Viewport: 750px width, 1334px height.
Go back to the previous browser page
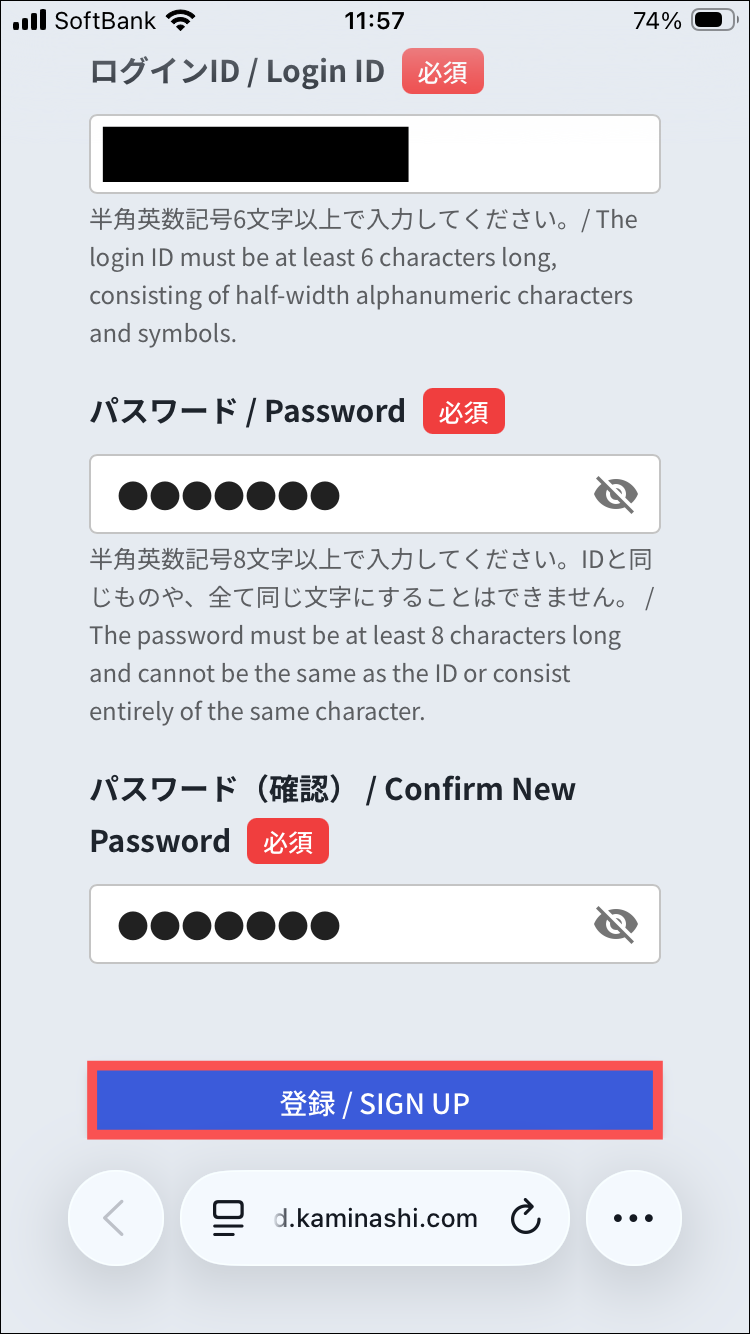coord(115,1218)
